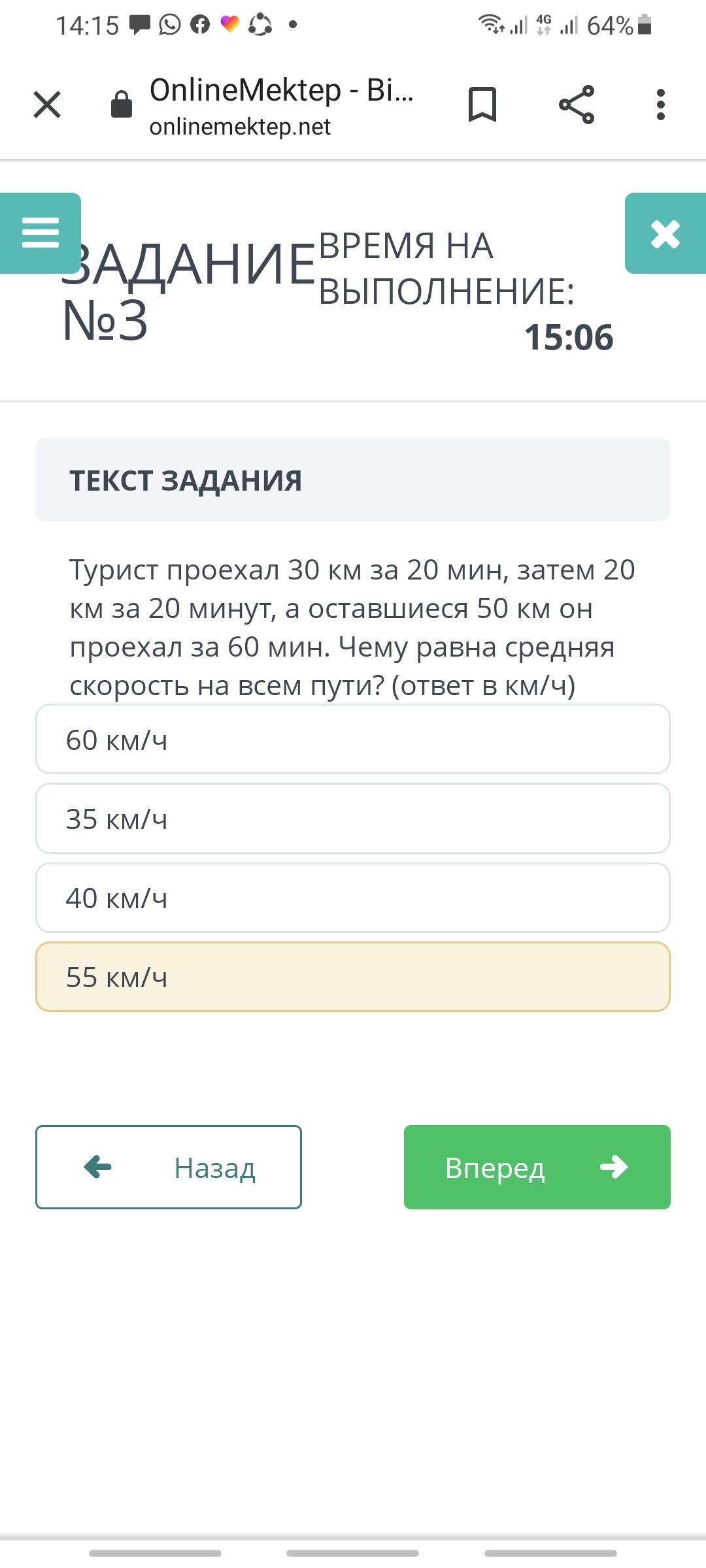
Task: Close the browser tab with X
Action: point(47,105)
